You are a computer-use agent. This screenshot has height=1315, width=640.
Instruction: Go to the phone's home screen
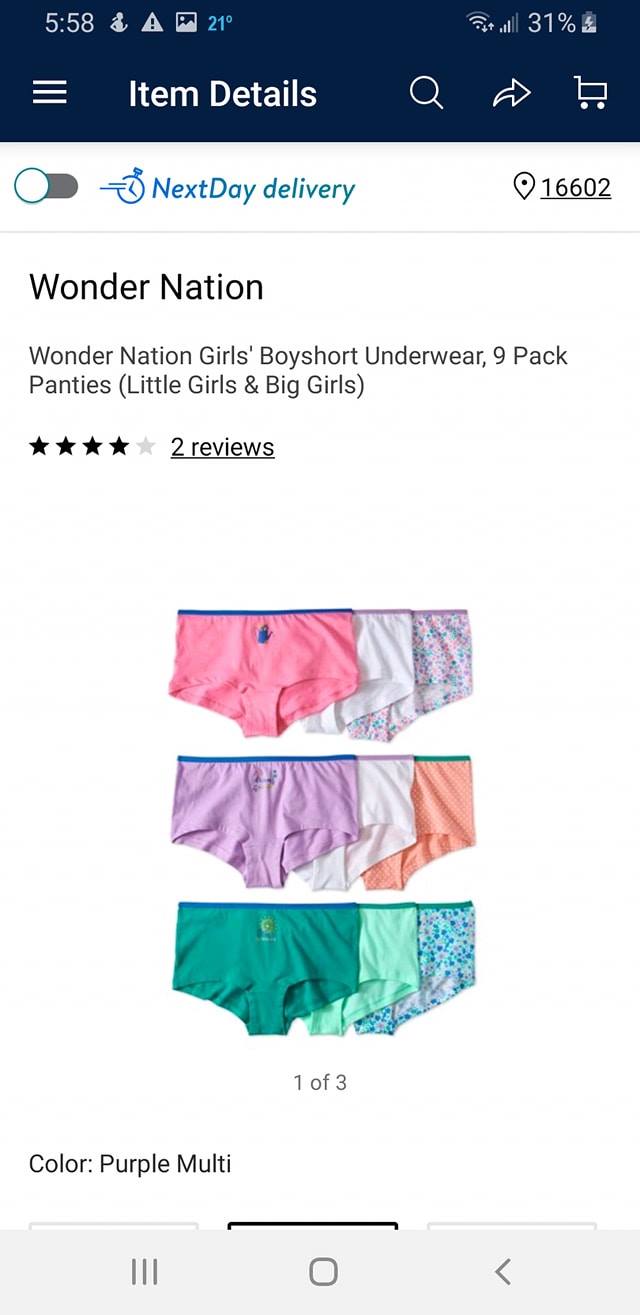pos(323,1271)
